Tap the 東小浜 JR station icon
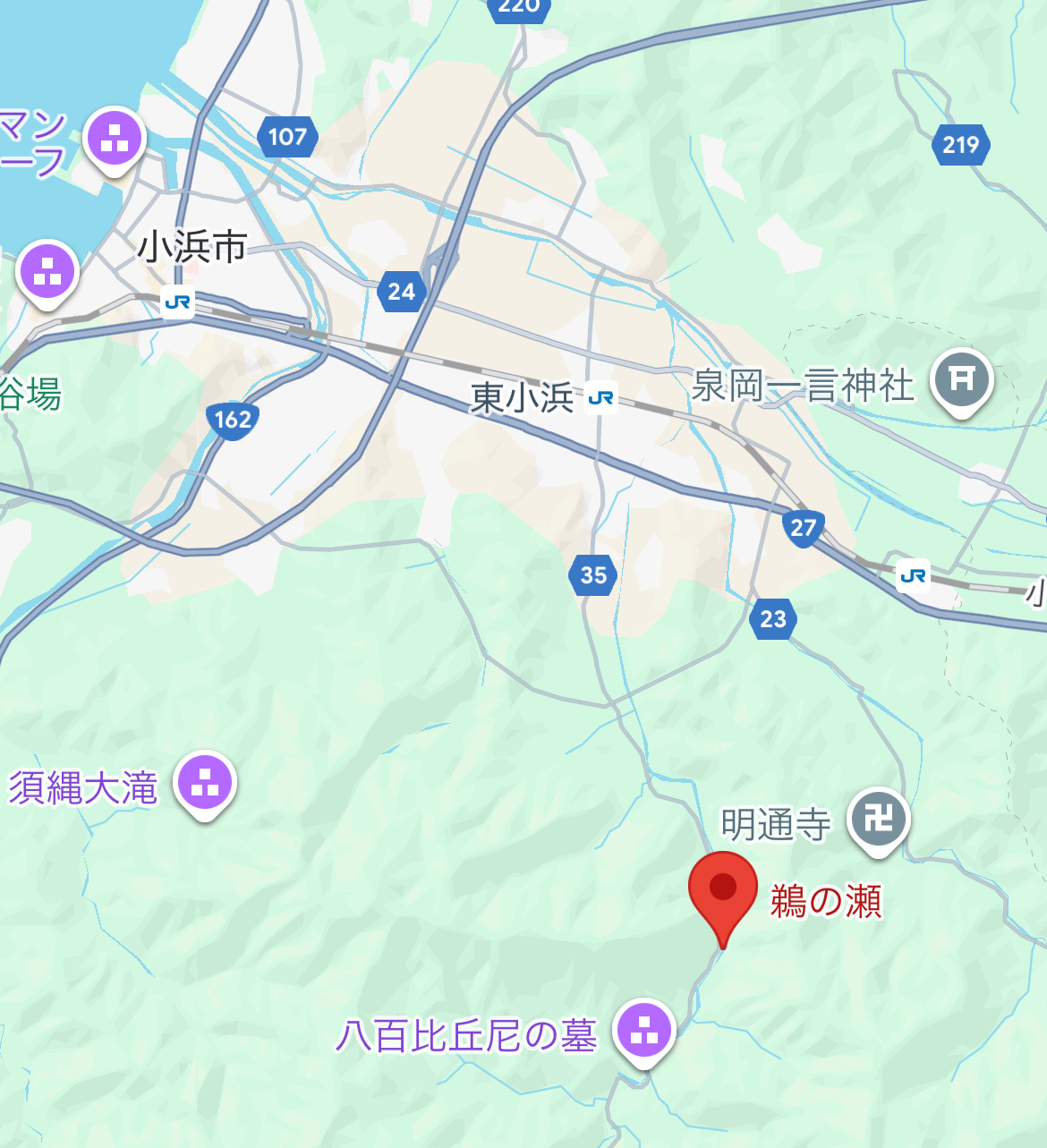This screenshot has height=1148, width=1047. pyautogui.click(x=601, y=396)
